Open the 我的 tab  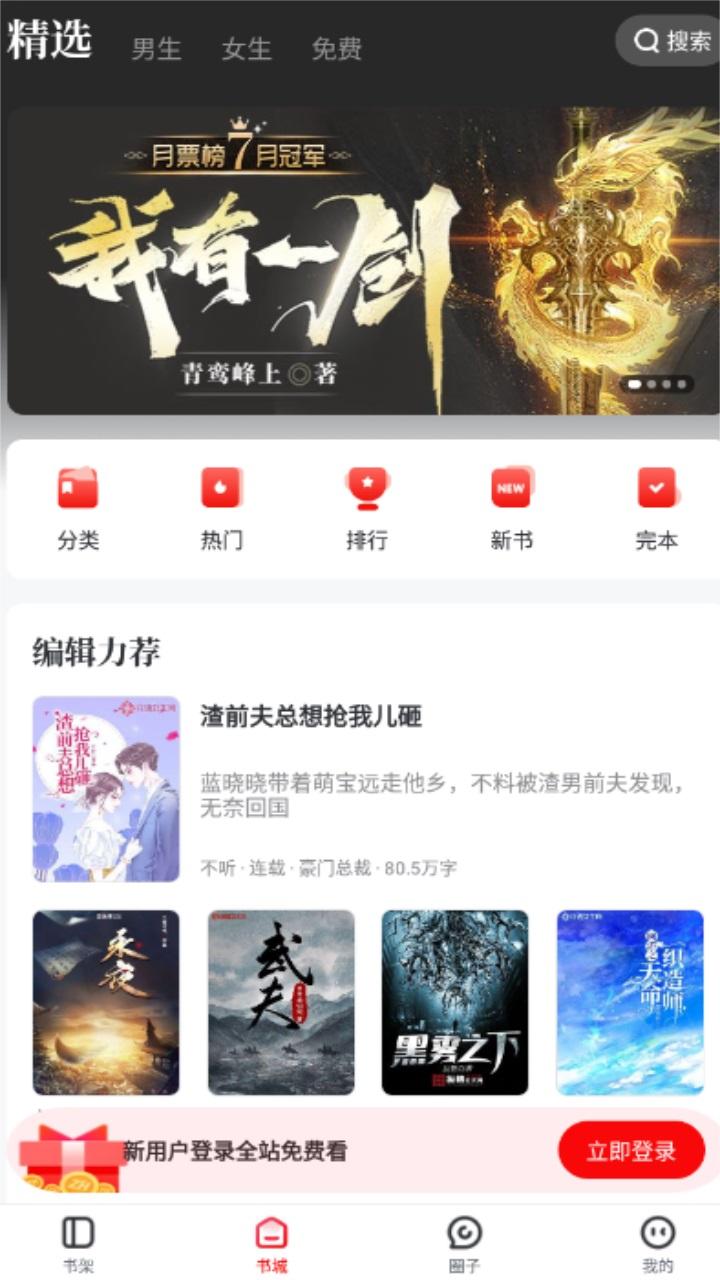pyautogui.click(x=657, y=1244)
